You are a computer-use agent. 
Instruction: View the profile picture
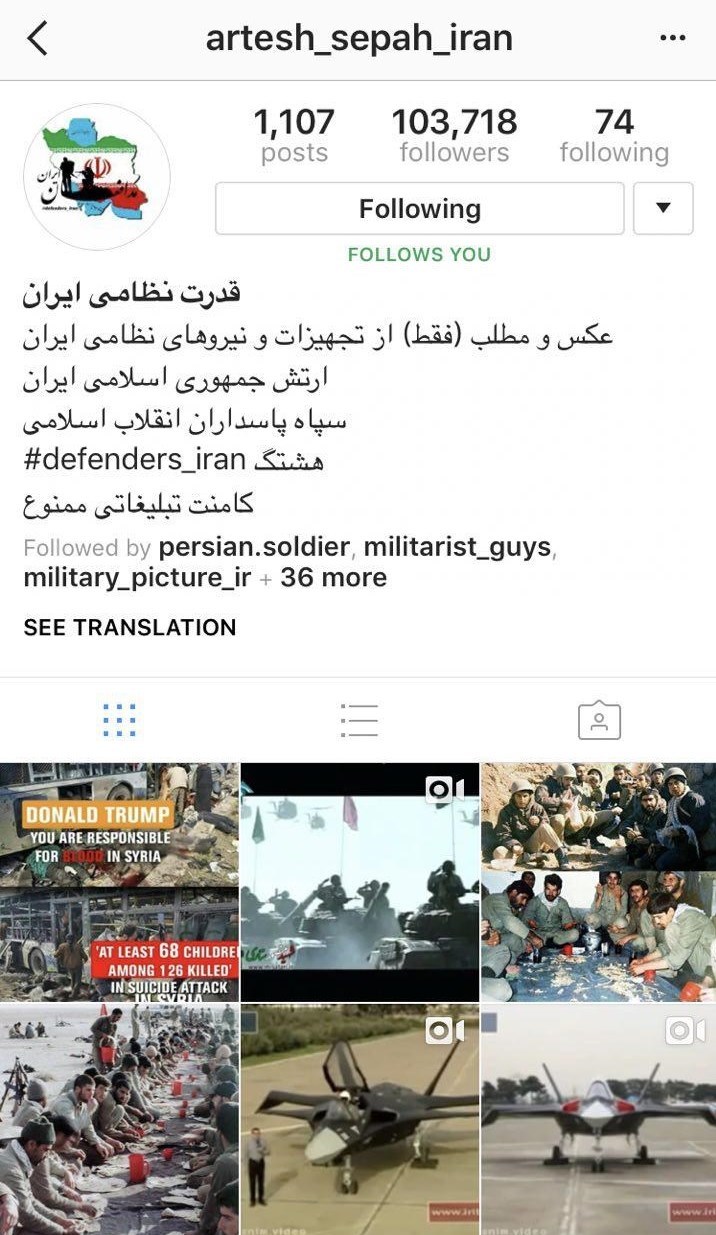coord(97,177)
